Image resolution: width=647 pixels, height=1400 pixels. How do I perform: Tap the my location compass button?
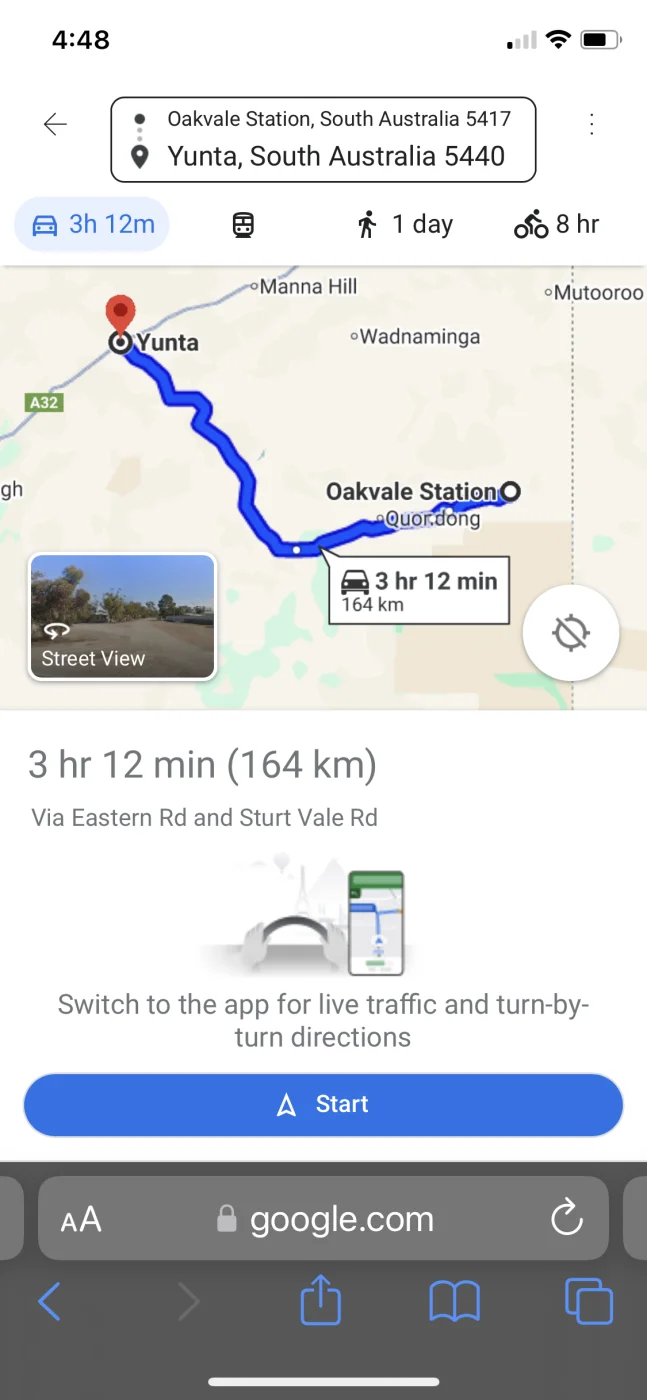571,633
